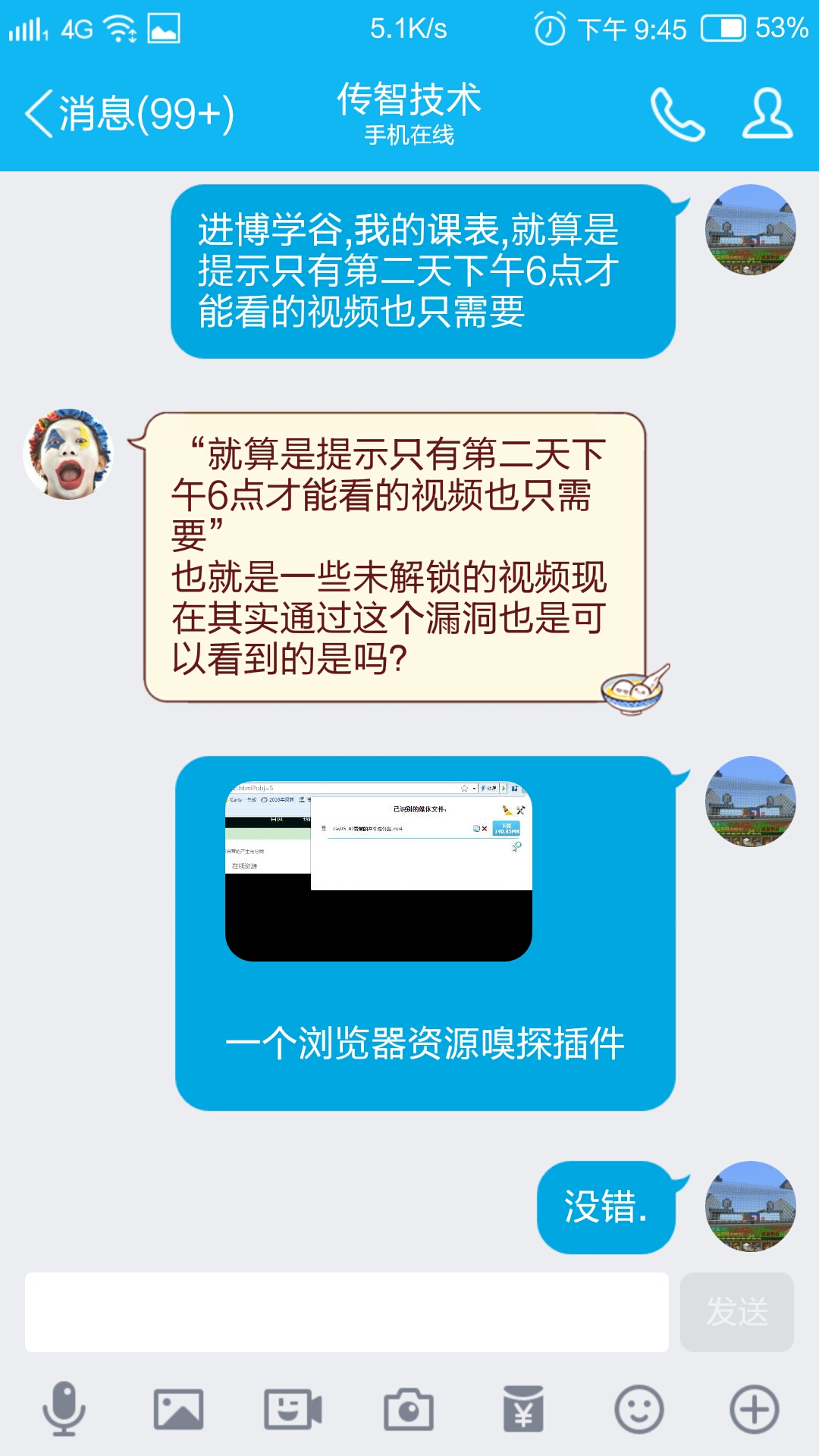Send a red packet with the ¥ icon

[523, 1409]
